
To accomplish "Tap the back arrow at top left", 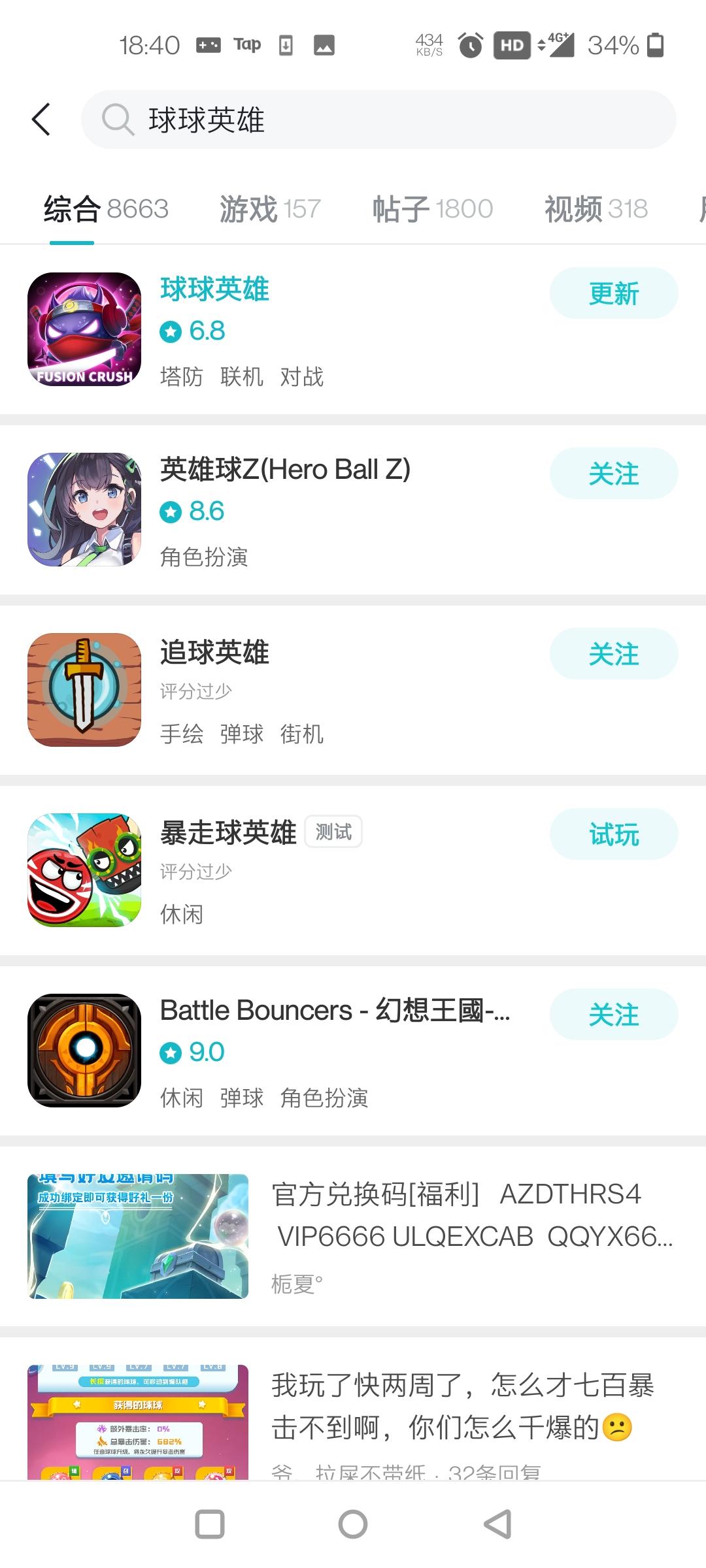I will click(41, 120).
